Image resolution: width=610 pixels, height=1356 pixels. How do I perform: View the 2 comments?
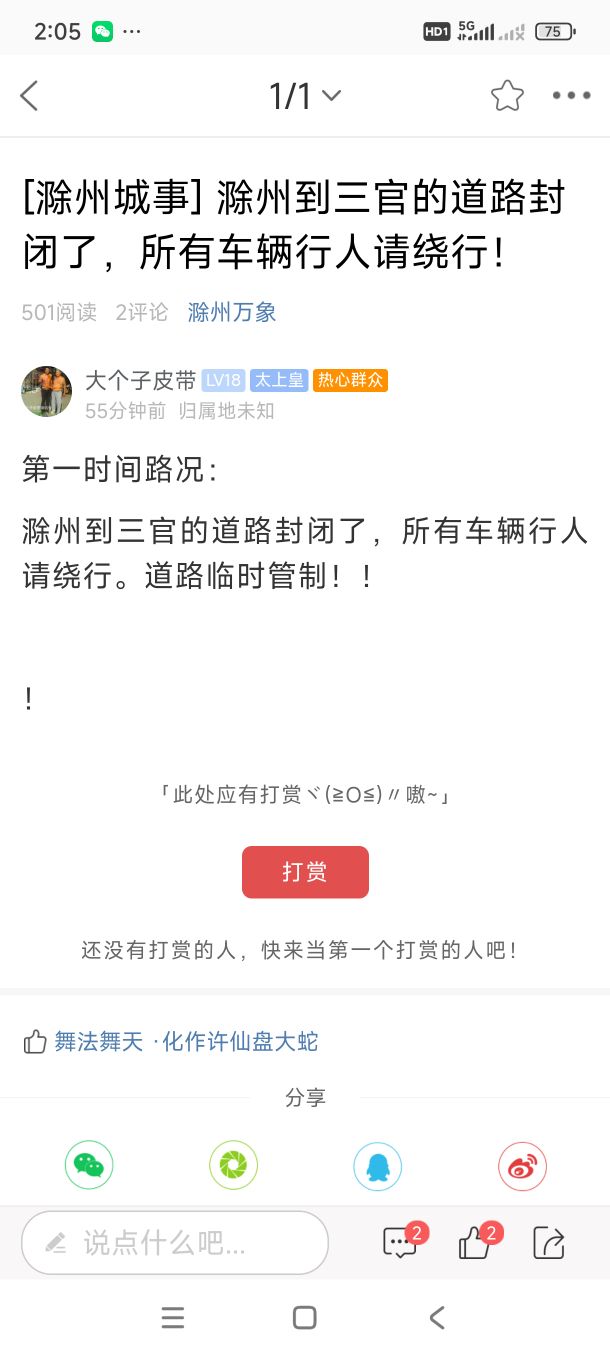coord(400,1243)
